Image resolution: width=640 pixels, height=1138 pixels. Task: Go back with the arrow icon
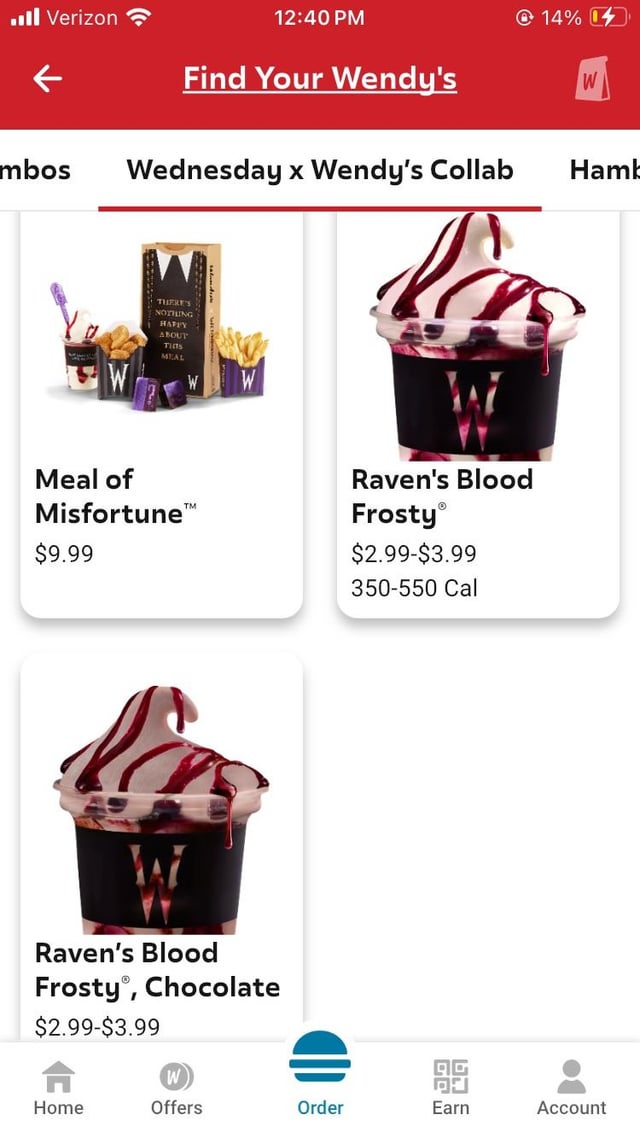(x=47, y=78)
